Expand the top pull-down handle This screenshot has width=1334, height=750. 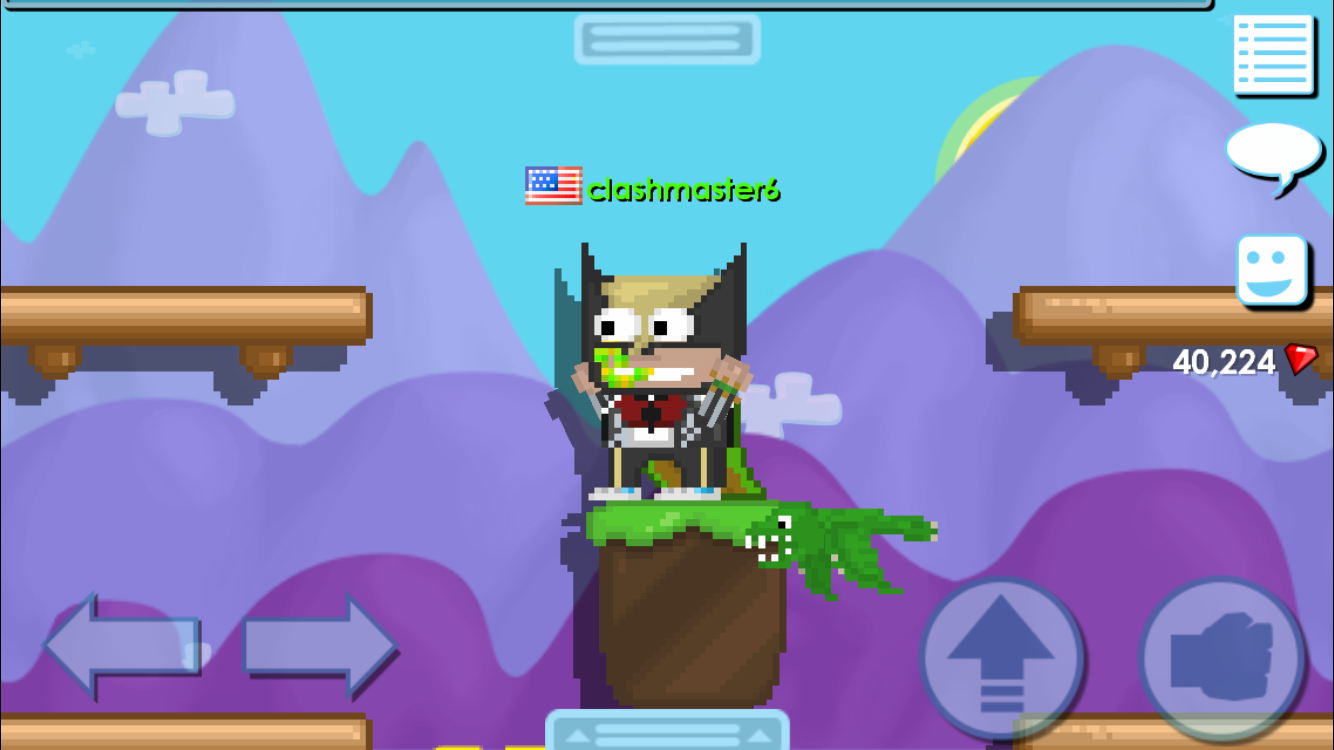click(667, 39)
